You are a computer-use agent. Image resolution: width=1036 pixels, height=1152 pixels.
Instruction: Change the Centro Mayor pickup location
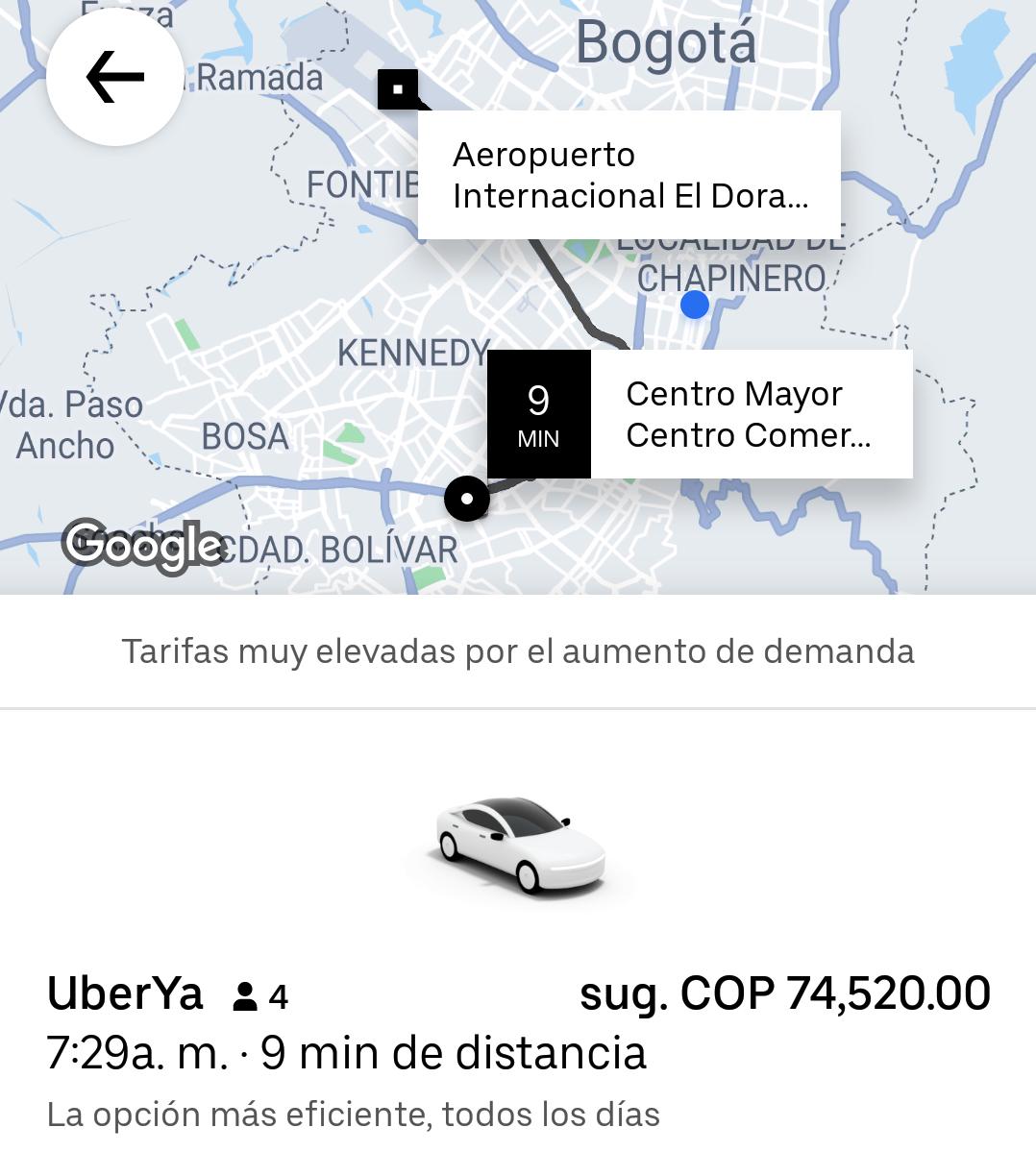[748, 414]
